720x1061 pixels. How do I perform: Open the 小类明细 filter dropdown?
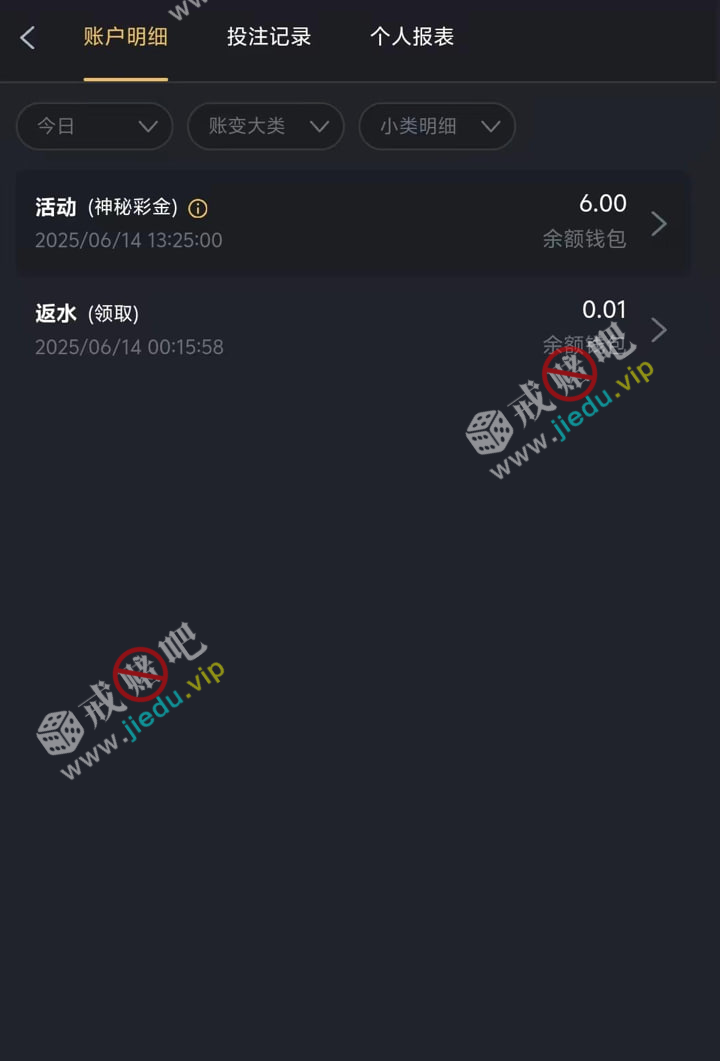click(437, 127)
